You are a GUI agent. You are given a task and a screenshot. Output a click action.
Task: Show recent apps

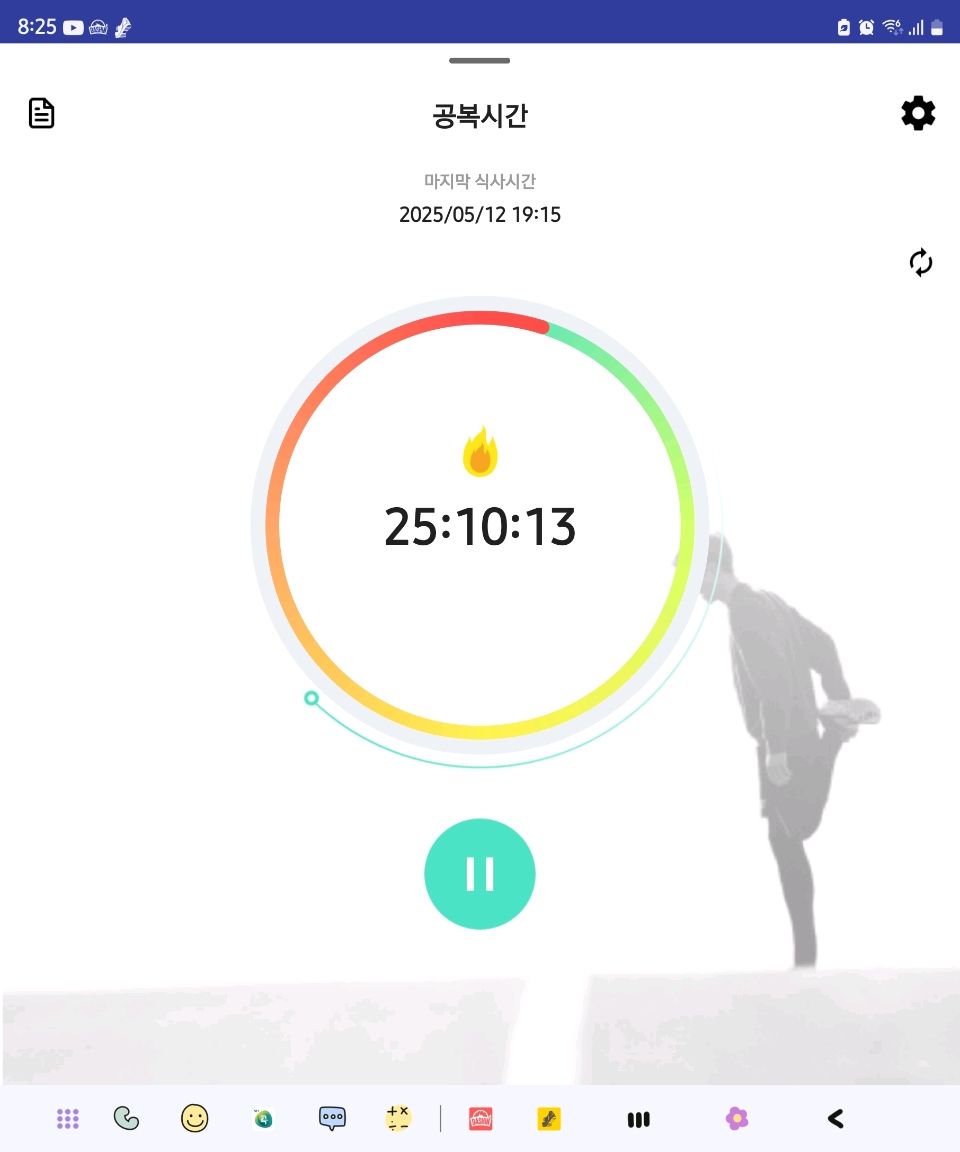coord(639,1120)
